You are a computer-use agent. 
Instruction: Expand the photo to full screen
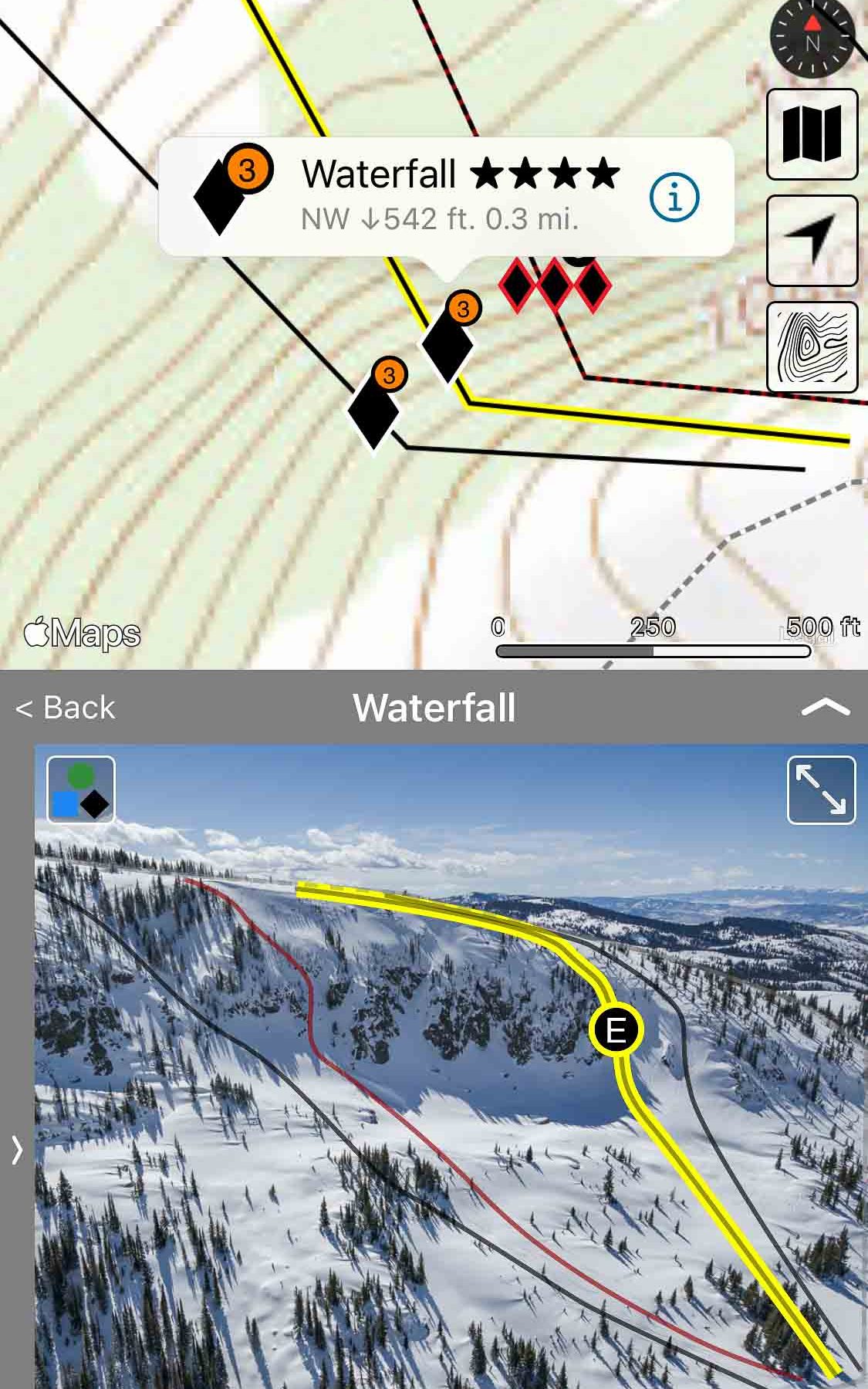(x=821, y=790)
